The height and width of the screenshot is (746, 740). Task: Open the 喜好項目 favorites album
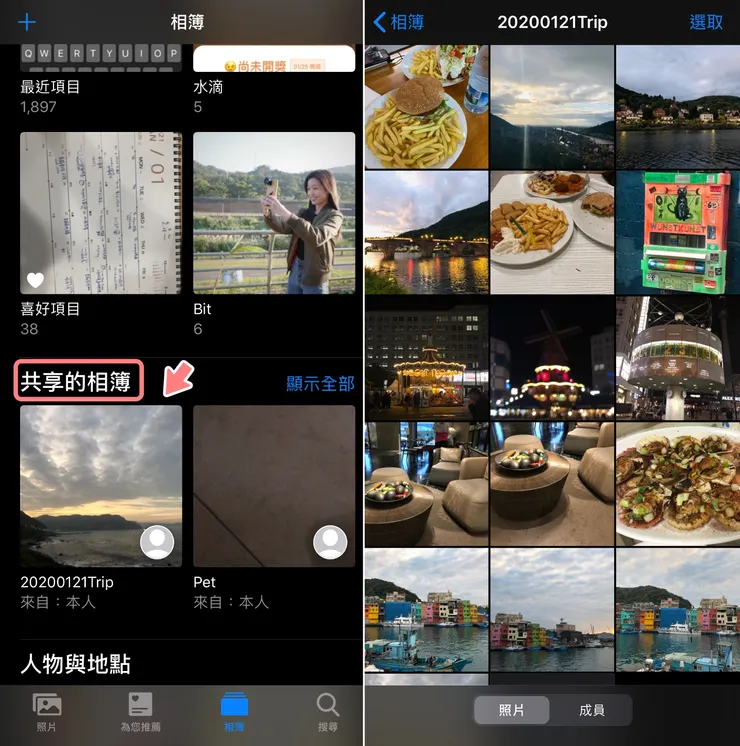pyautogui.click(x=101, y=213)
